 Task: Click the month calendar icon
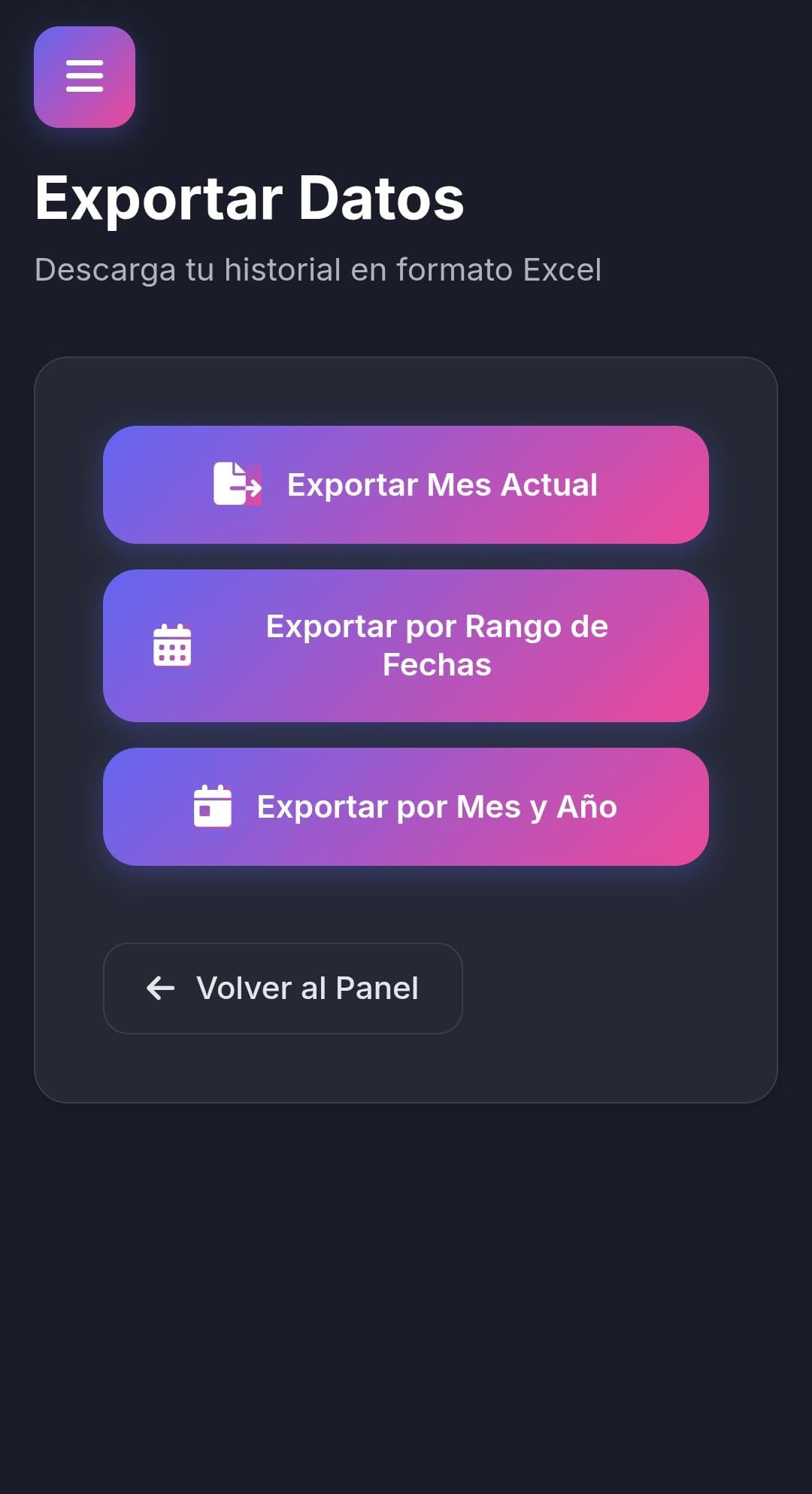pyautogui.click(x=213, y=806)
